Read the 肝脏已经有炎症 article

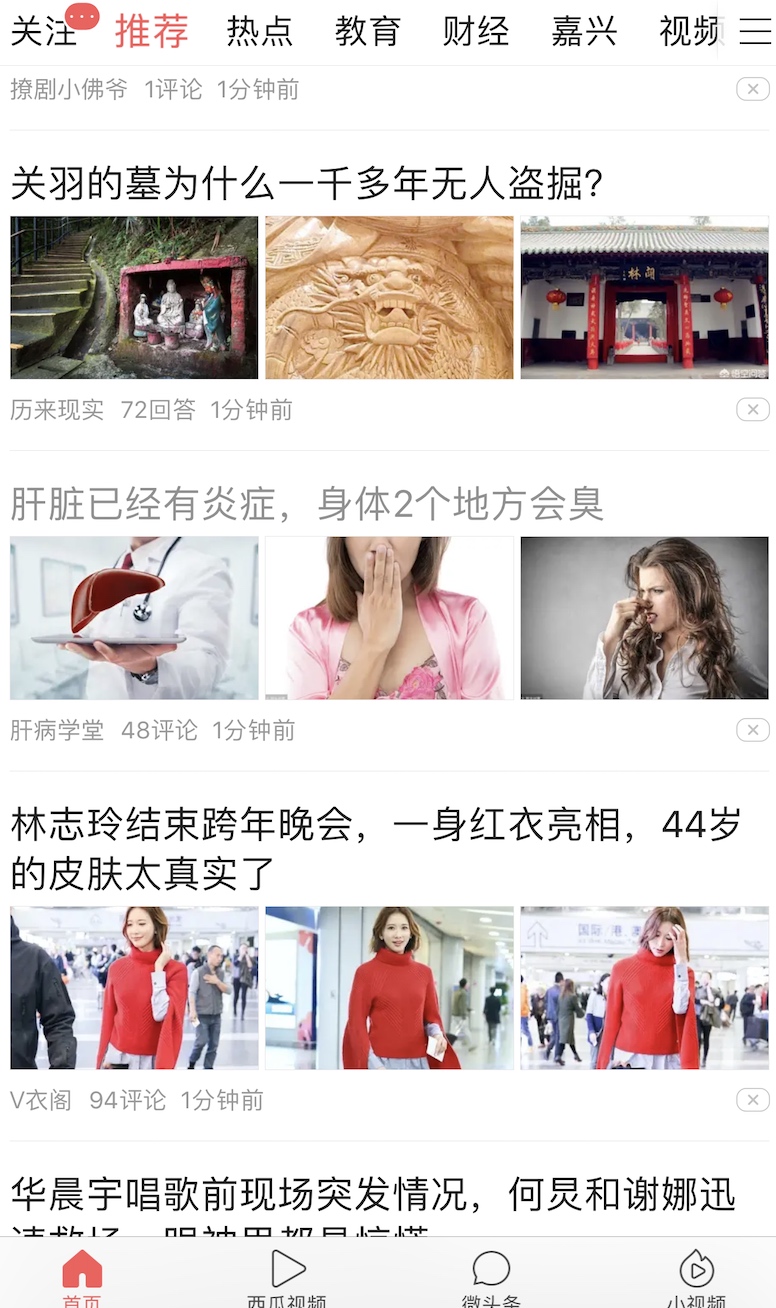[307, 505]
